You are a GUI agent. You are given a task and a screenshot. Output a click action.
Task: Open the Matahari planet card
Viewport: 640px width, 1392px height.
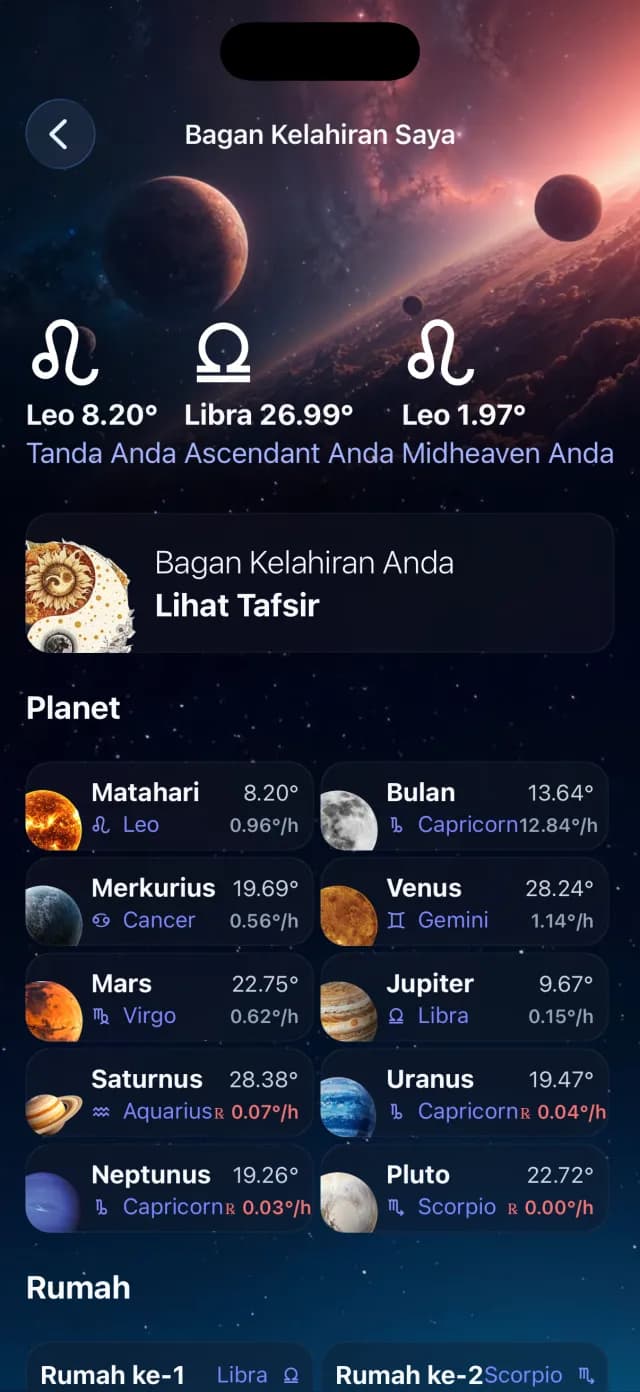click(x=169, y=807)
